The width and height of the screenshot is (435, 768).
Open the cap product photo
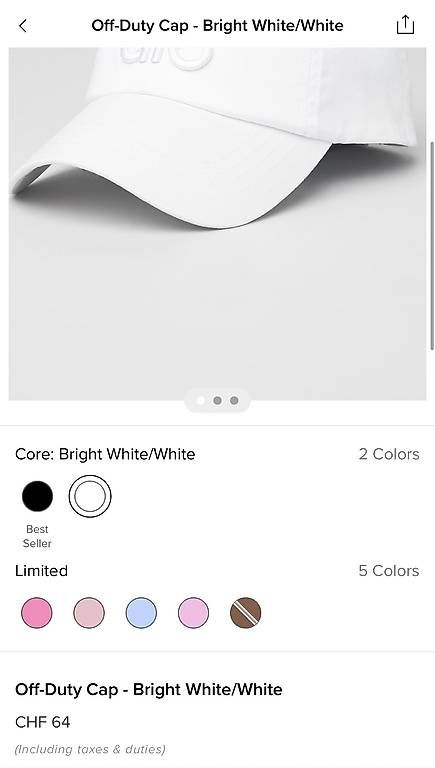pos(218,224)
